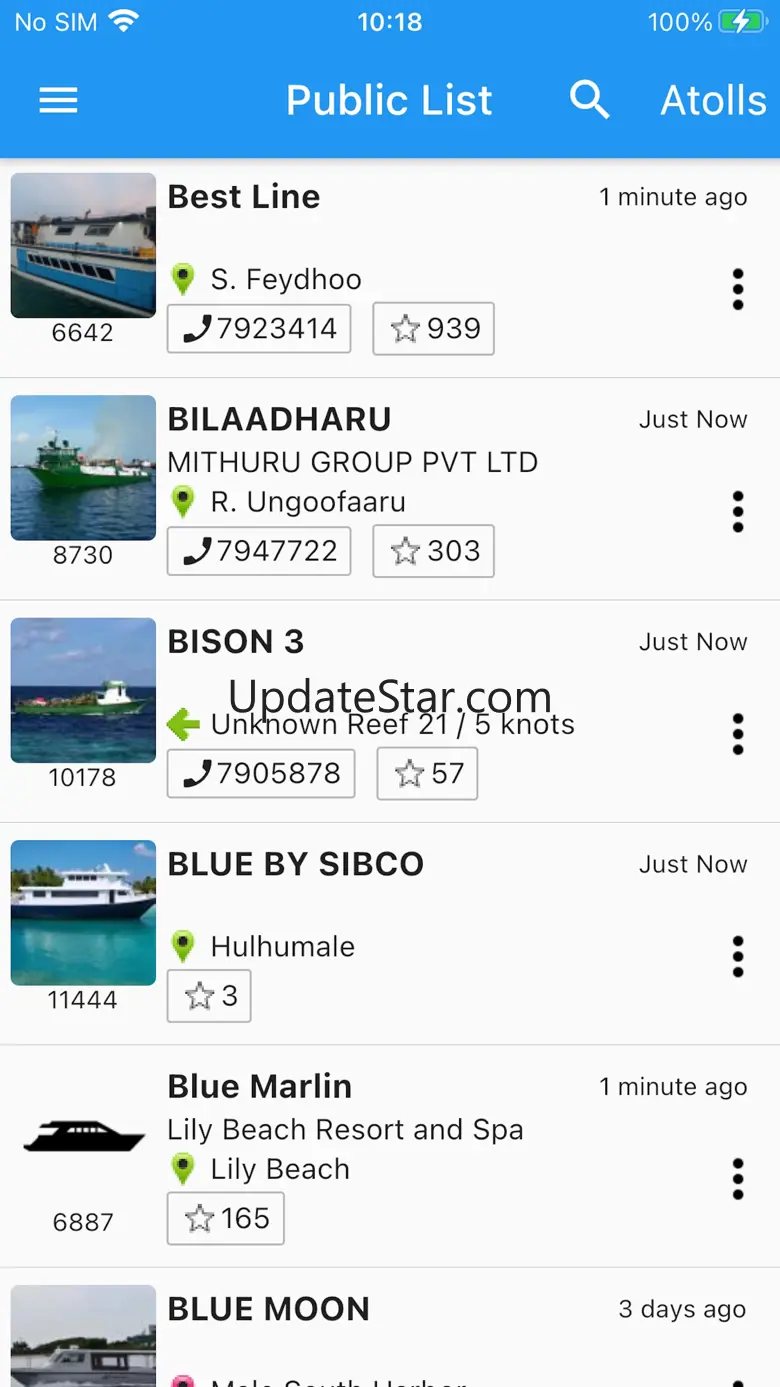Open more options for BLUE BY SIBCO
780x1387 pixels.
[x=738, y=957]
